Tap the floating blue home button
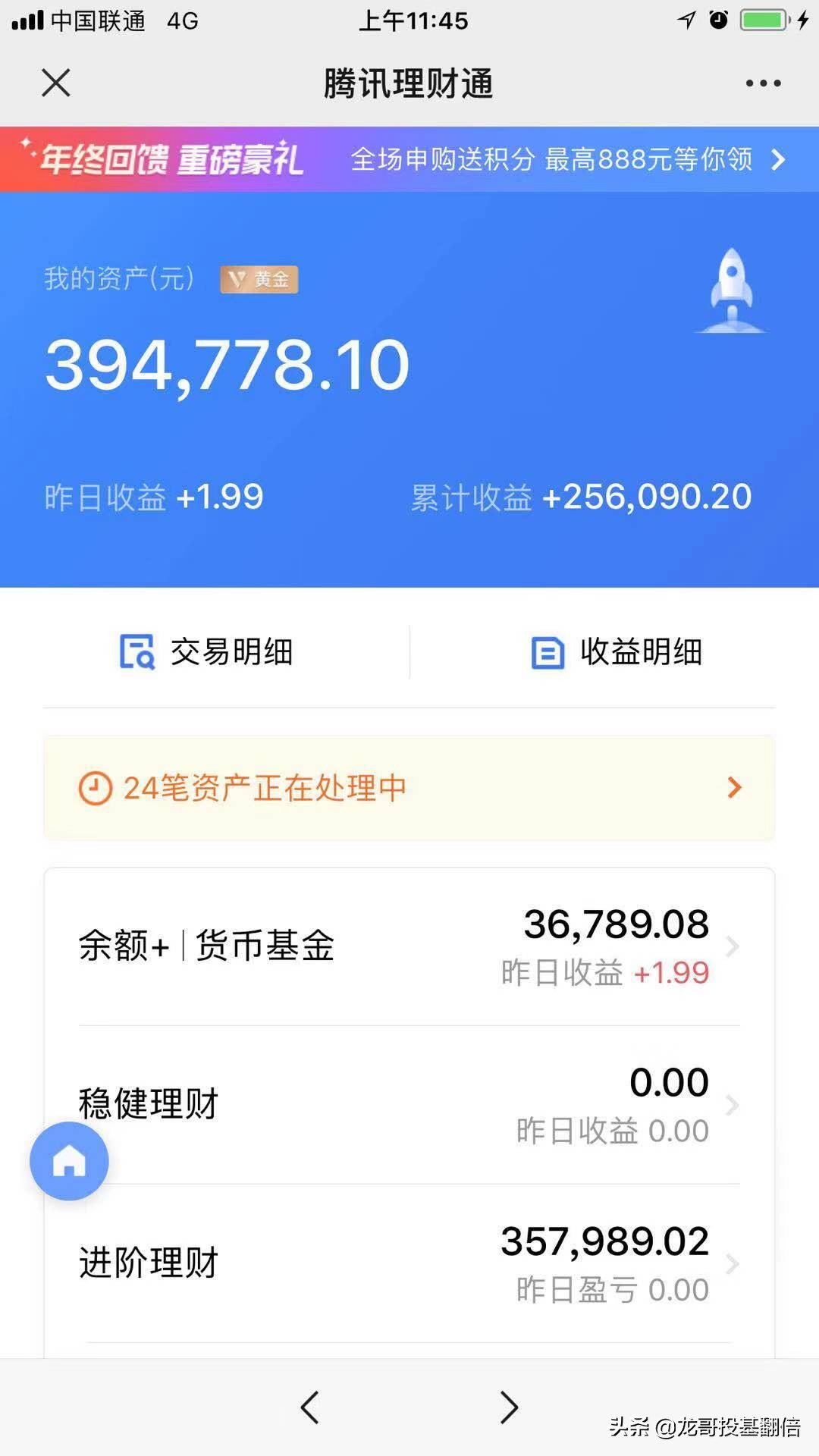This screenshot has width=819, height=1456. [69, 1161]
